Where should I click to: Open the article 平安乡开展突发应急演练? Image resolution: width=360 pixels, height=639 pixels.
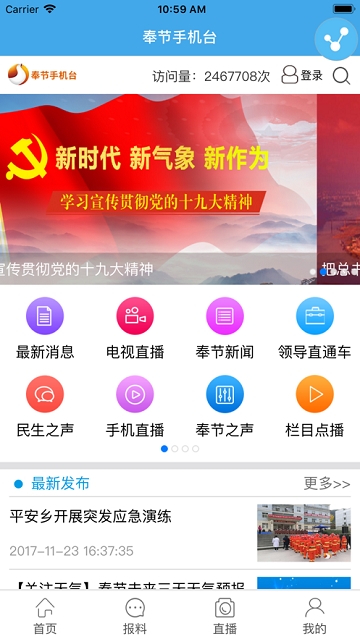click(x=180, y=533)
